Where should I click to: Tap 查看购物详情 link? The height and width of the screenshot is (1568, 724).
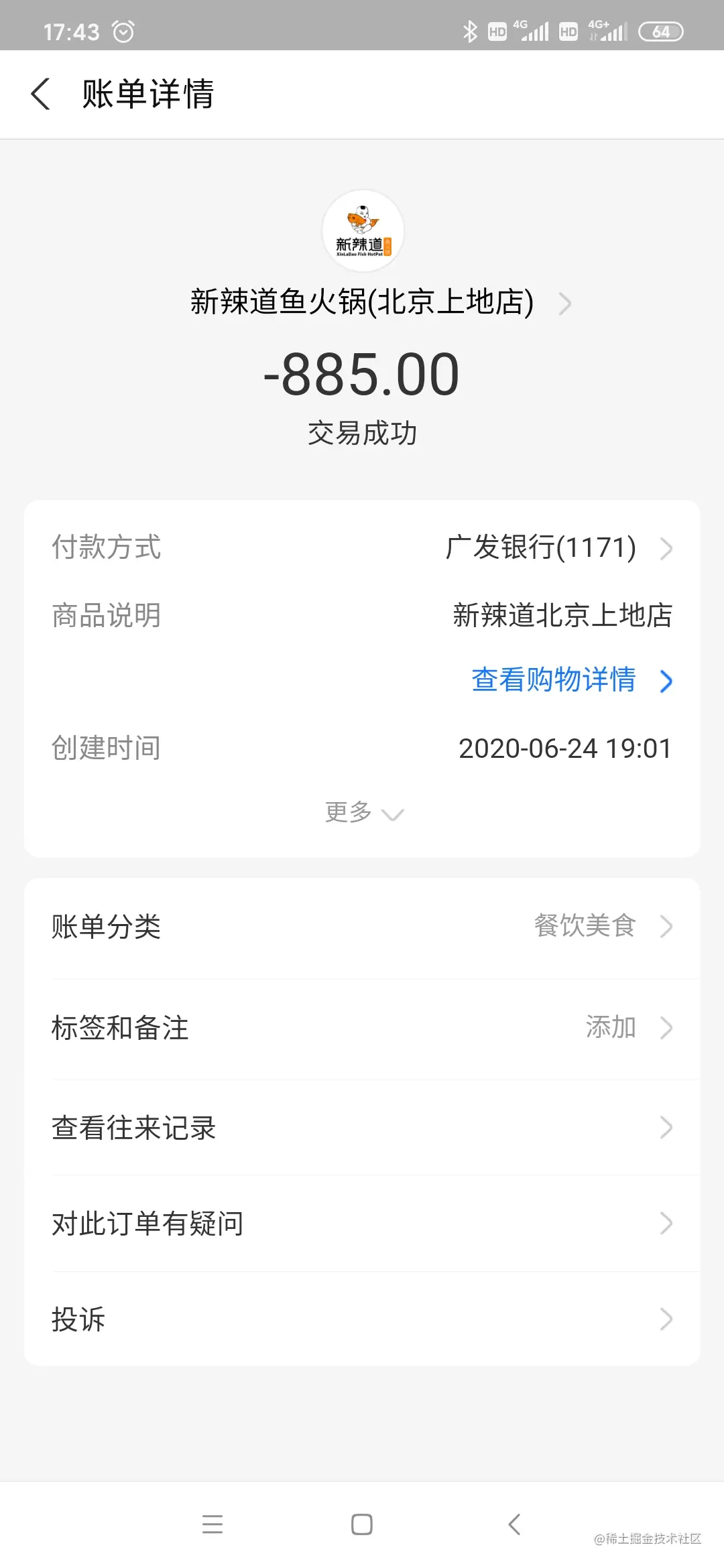click(570, 680)
